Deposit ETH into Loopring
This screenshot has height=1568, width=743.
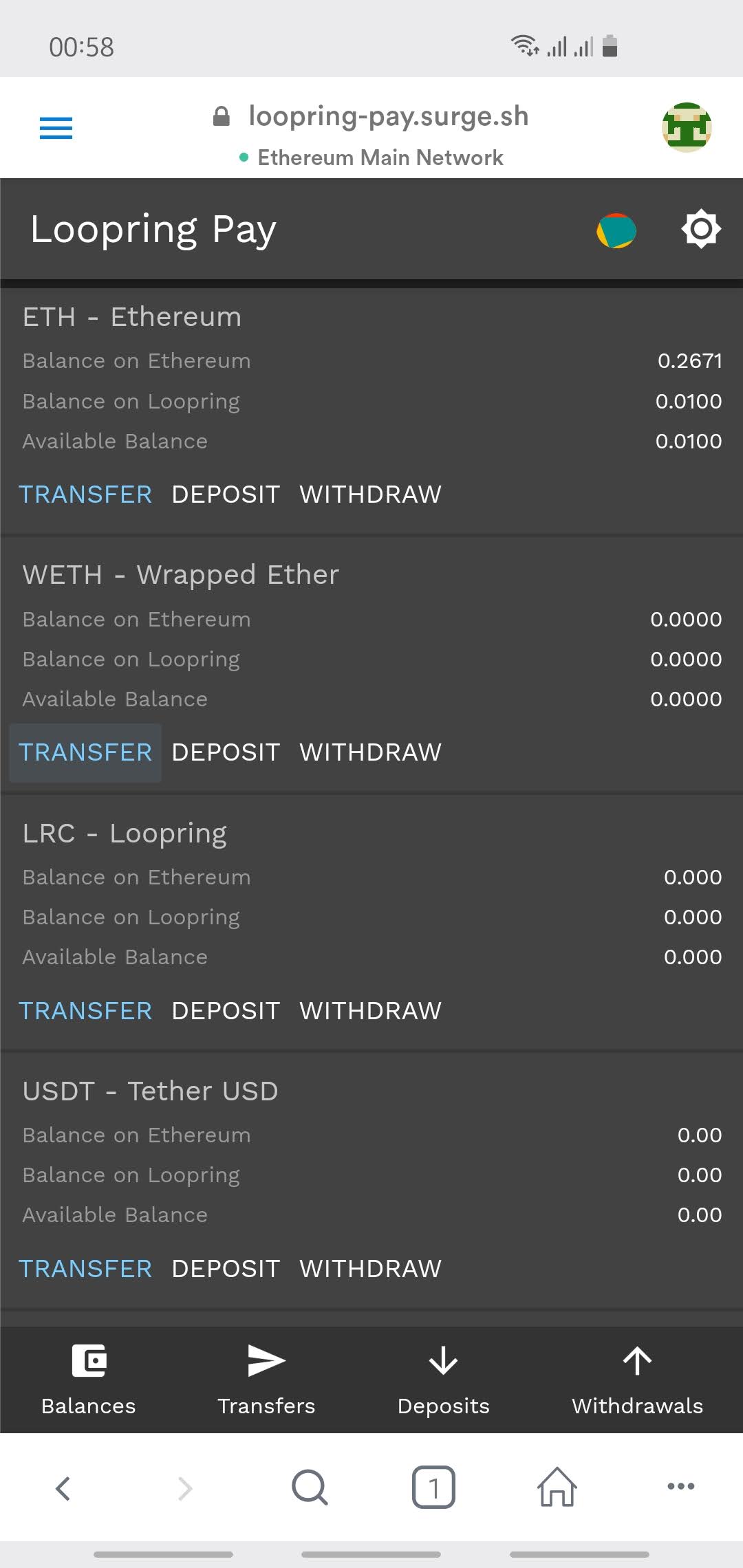click(x=226, y=494)
